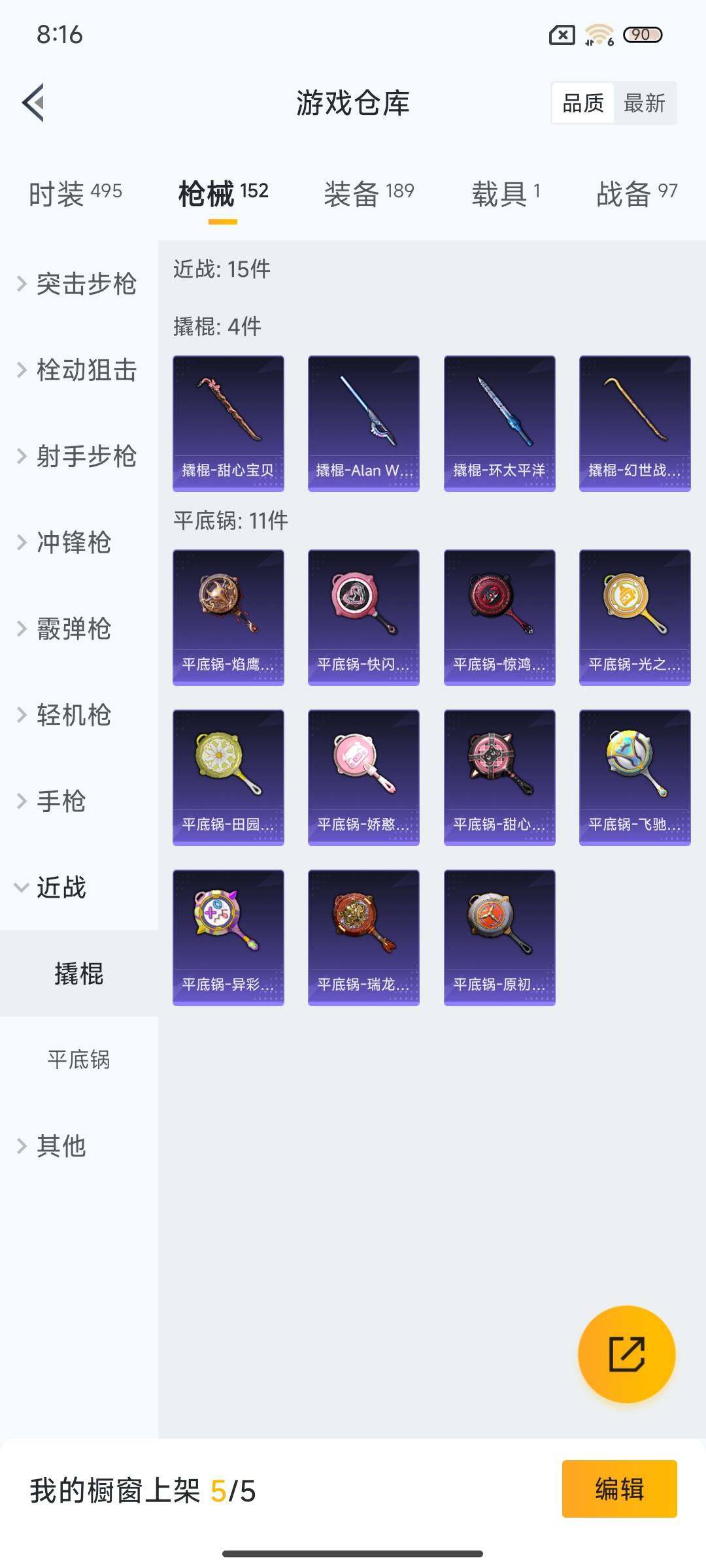Select the 平底锅 subcategory

(78, 1059)
